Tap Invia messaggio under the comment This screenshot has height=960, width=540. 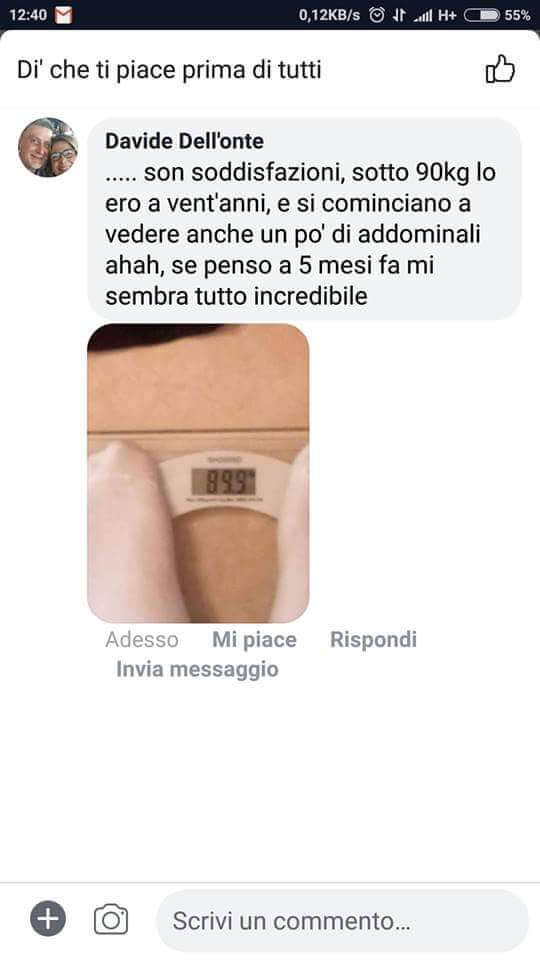197,669
